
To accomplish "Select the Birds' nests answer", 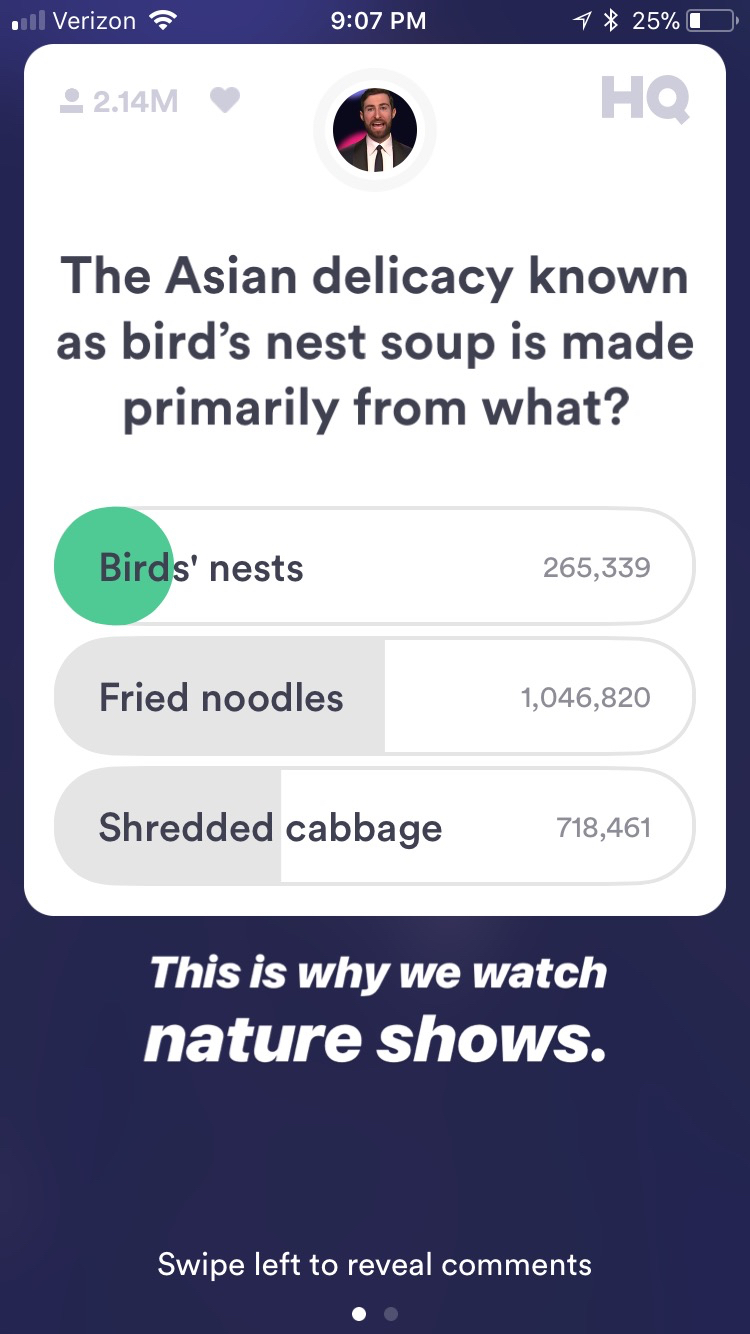I will (374, 568).
